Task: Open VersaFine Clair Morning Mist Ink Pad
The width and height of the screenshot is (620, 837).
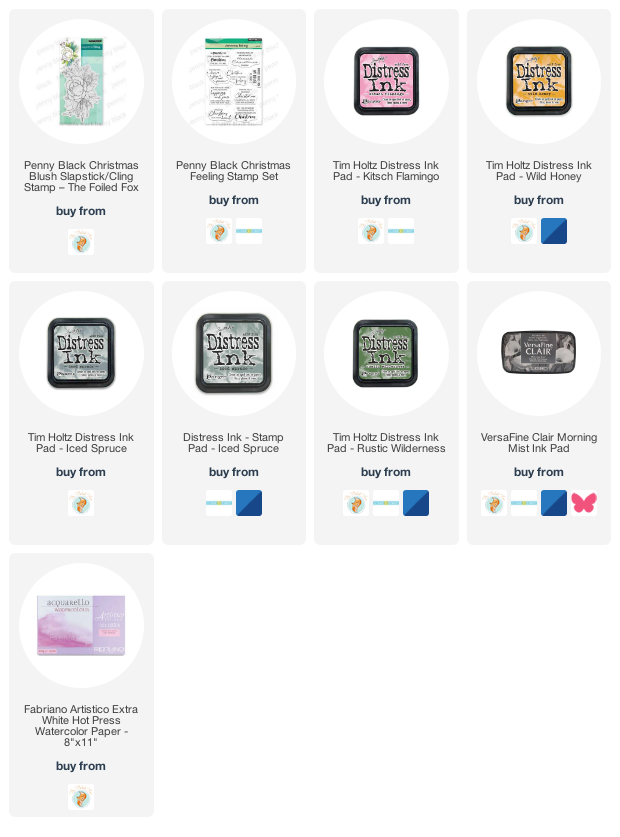Action: pos(538,353)
